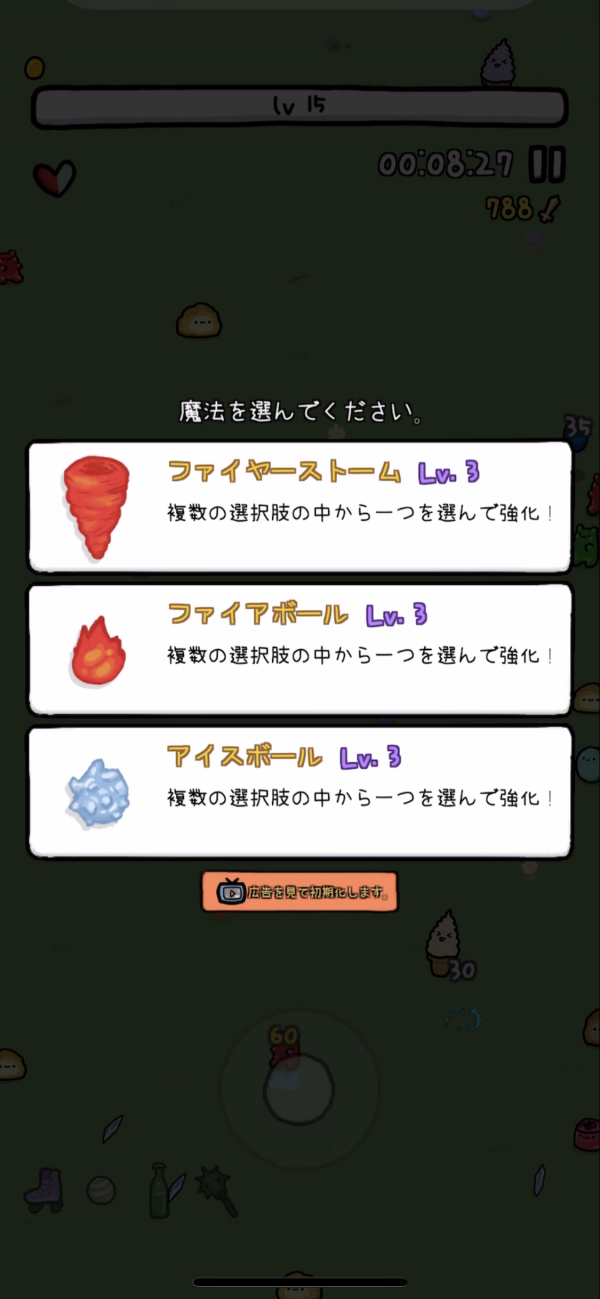Select the ファイヤーストーム Lv. 3 upgrade
This screenshot has height=1299, width=600.
tap(300, 506)
